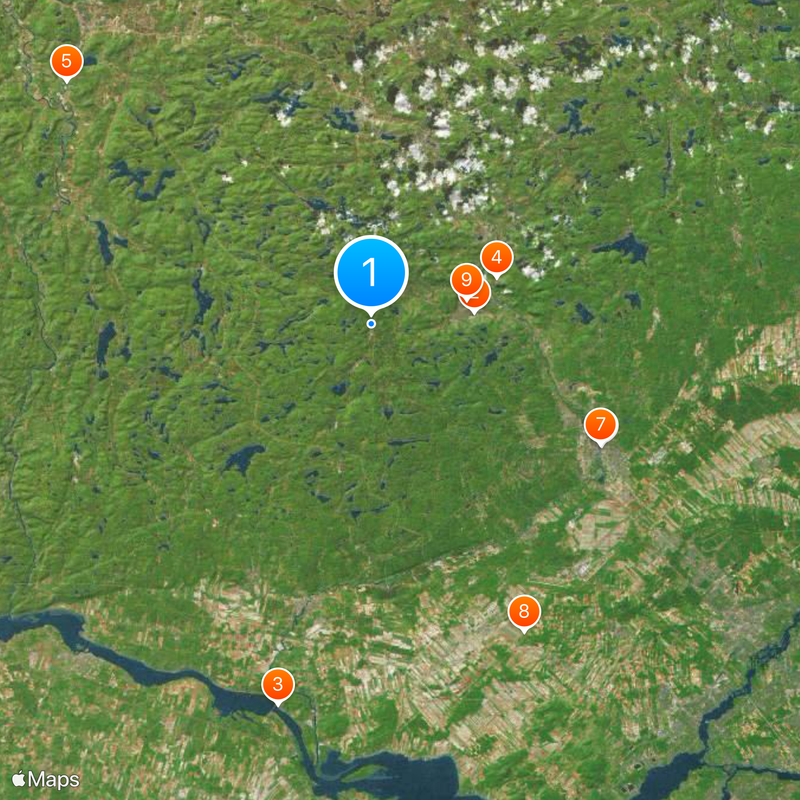The height and width of the screenshot is (800, 800).
Task: Select the large blue pin numbered 1
Action: click(371, 272)
